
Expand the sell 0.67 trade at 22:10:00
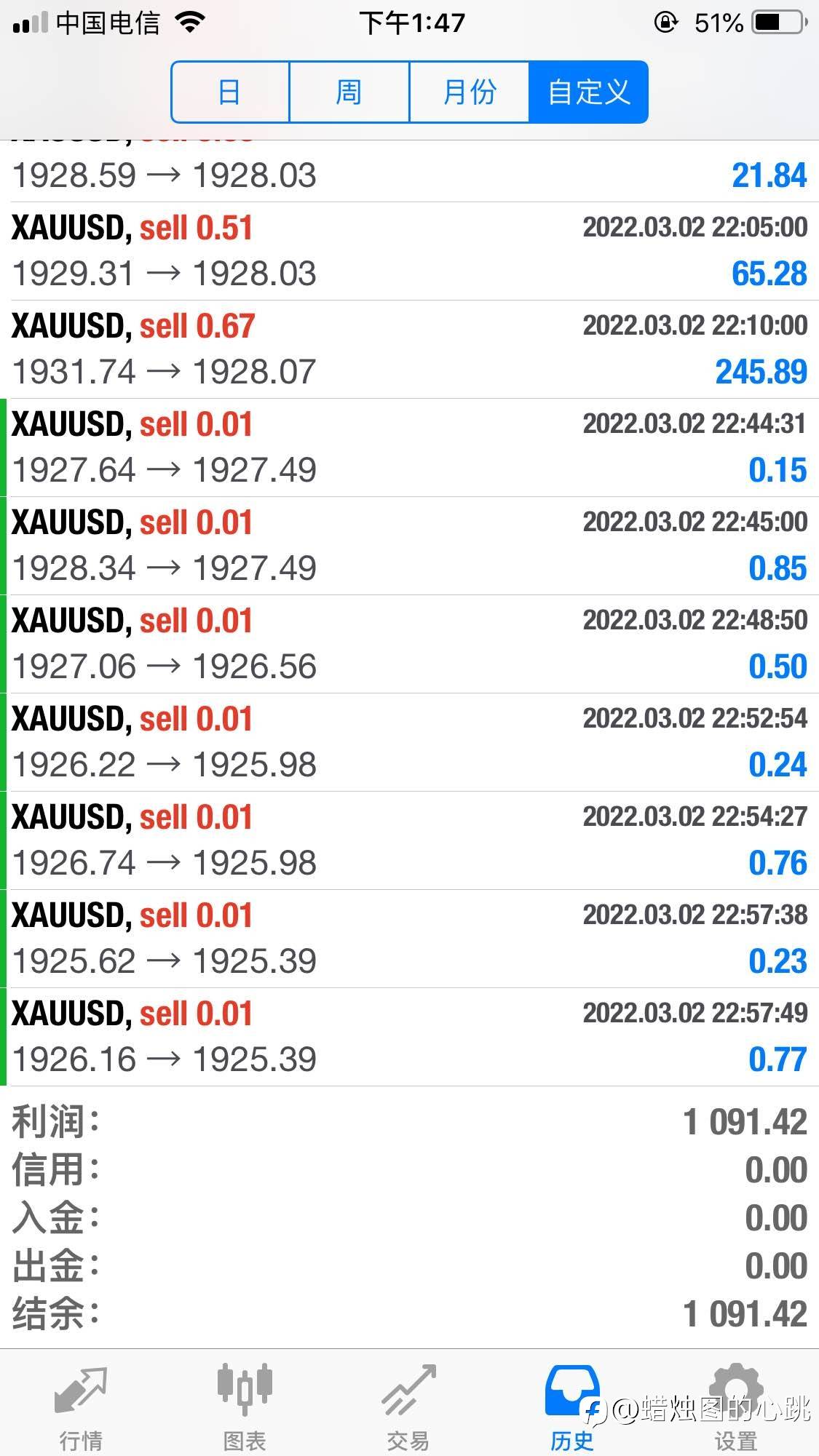click(409, 349)
